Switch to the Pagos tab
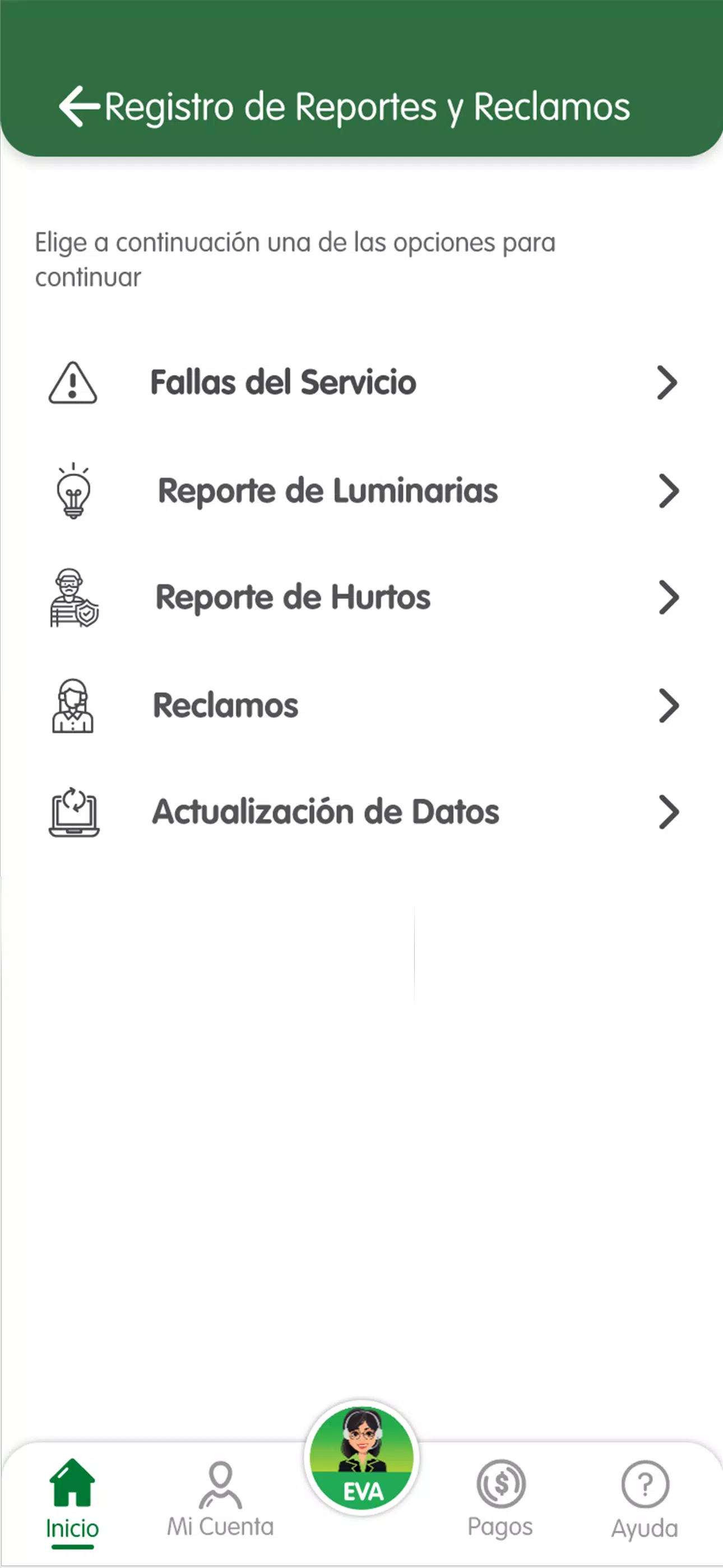The height and width of the screenshot is (1568, 723). pos(500,1500)
